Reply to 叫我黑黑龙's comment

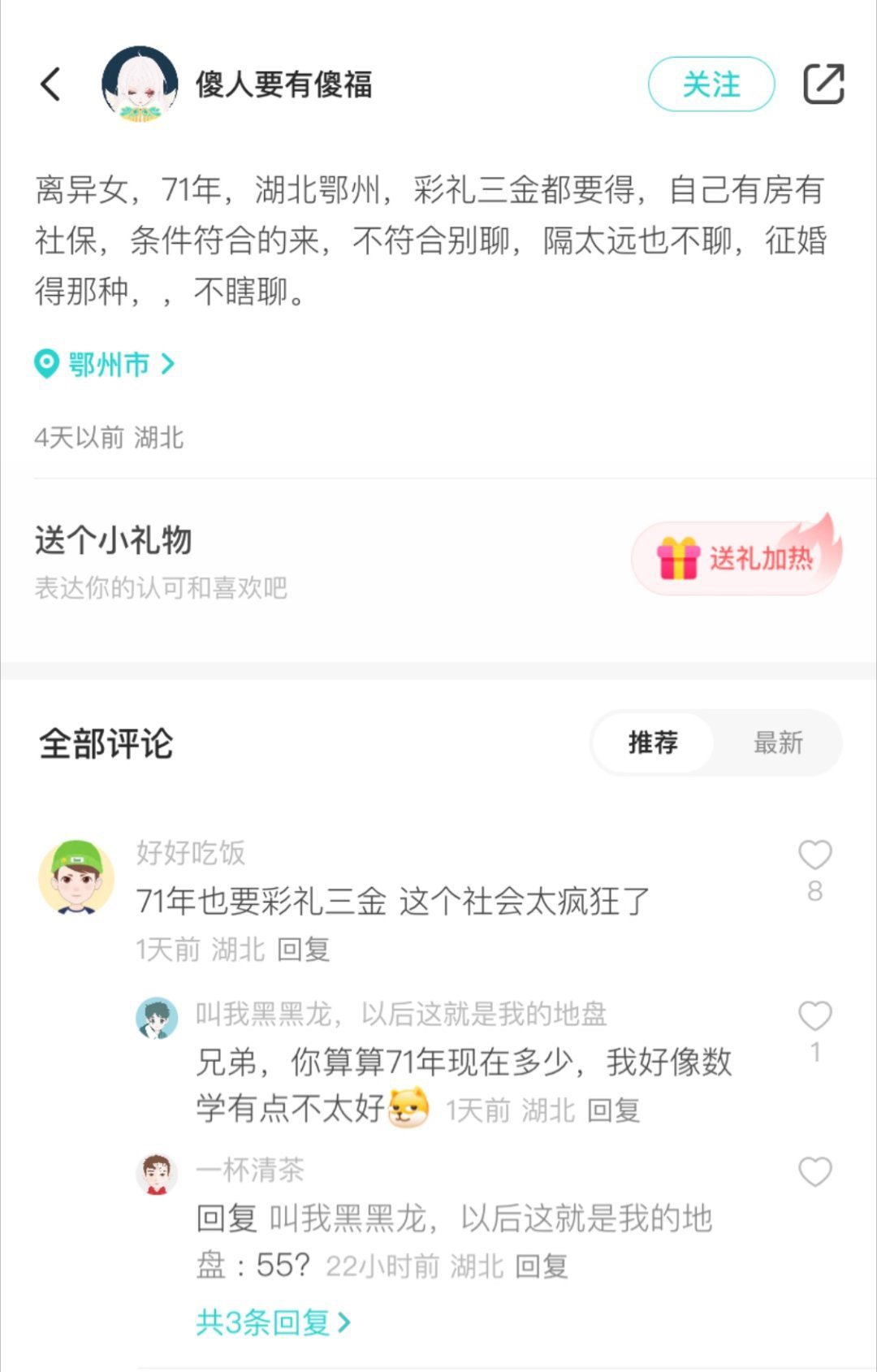[x=613, y=1110]
